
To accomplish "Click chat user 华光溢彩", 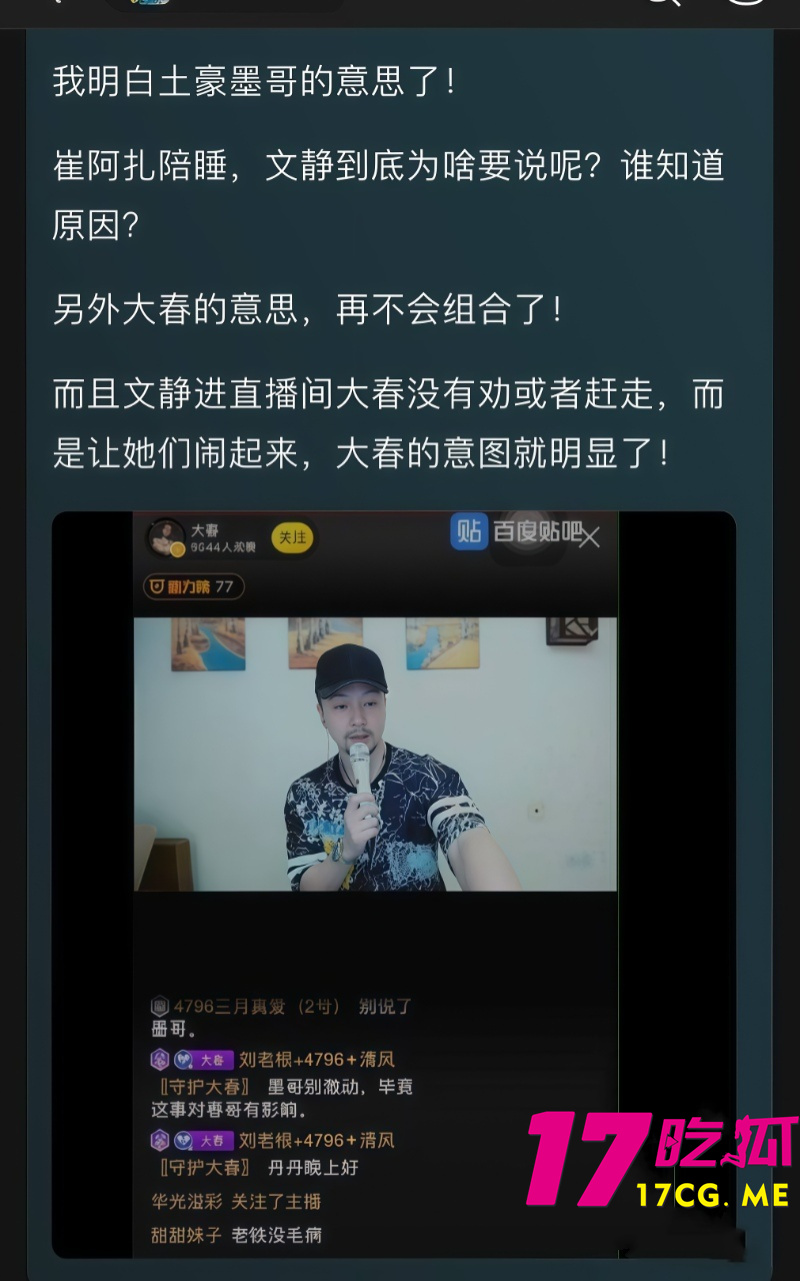I will [185, 1203].
